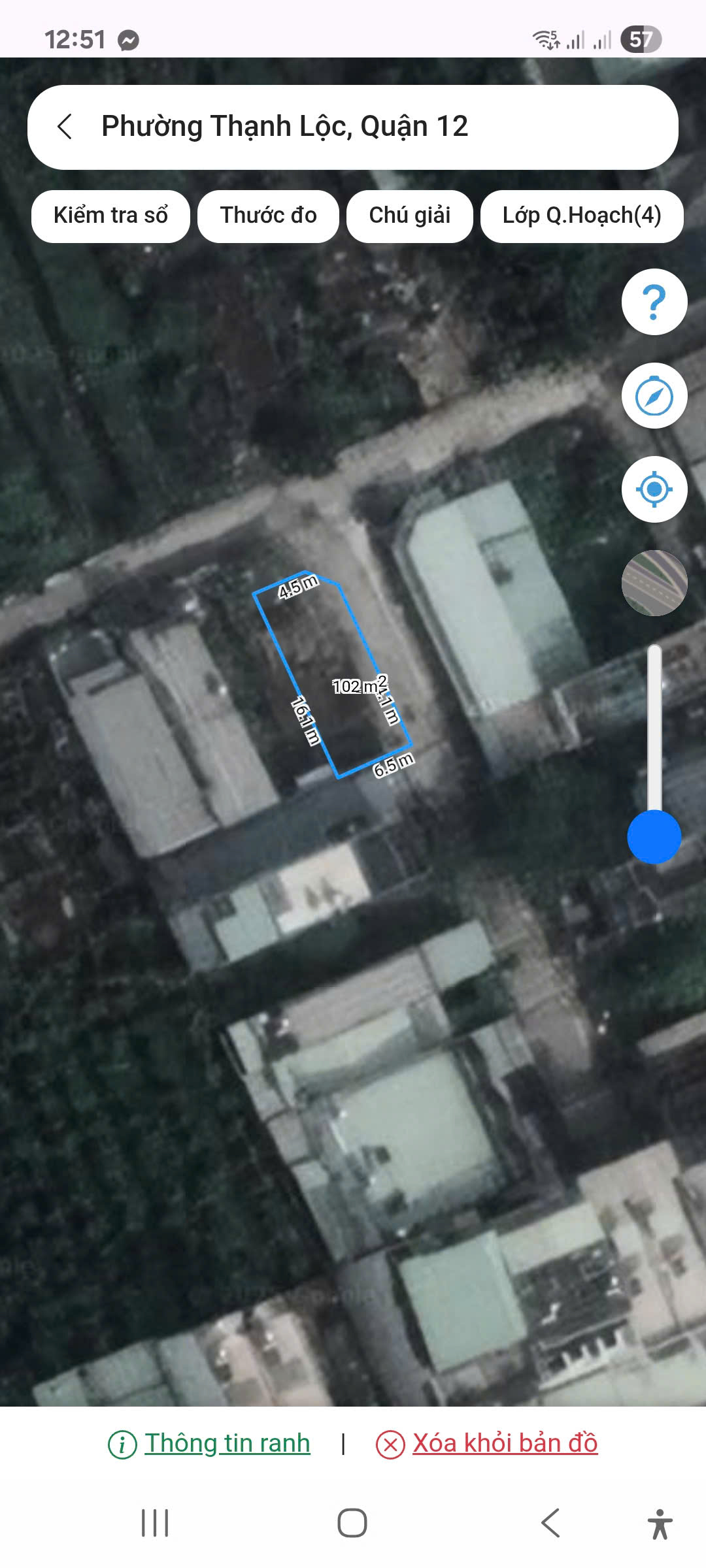Viewport: 706px width, 1568px height.
Task: Tap the system home button
Action: coord(352,1523)
